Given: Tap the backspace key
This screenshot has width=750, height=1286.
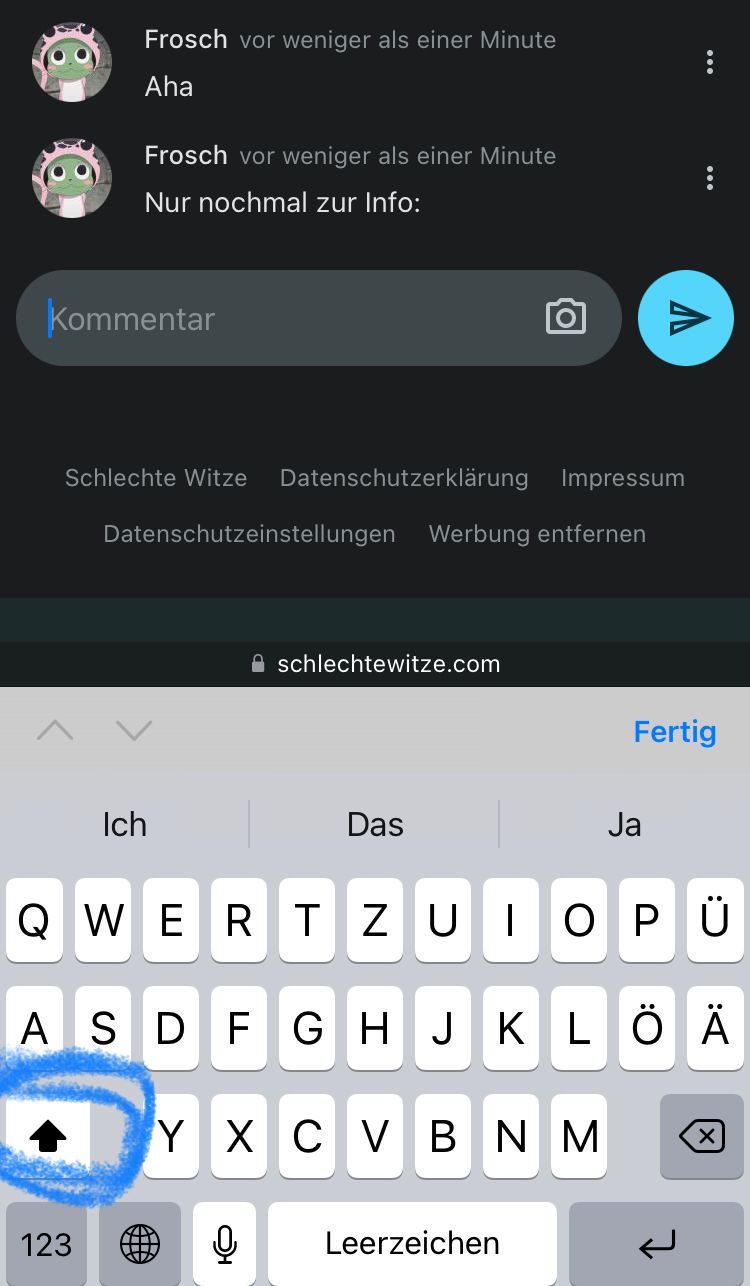Looking at the screenshot, I should (x=702, y=1136).
